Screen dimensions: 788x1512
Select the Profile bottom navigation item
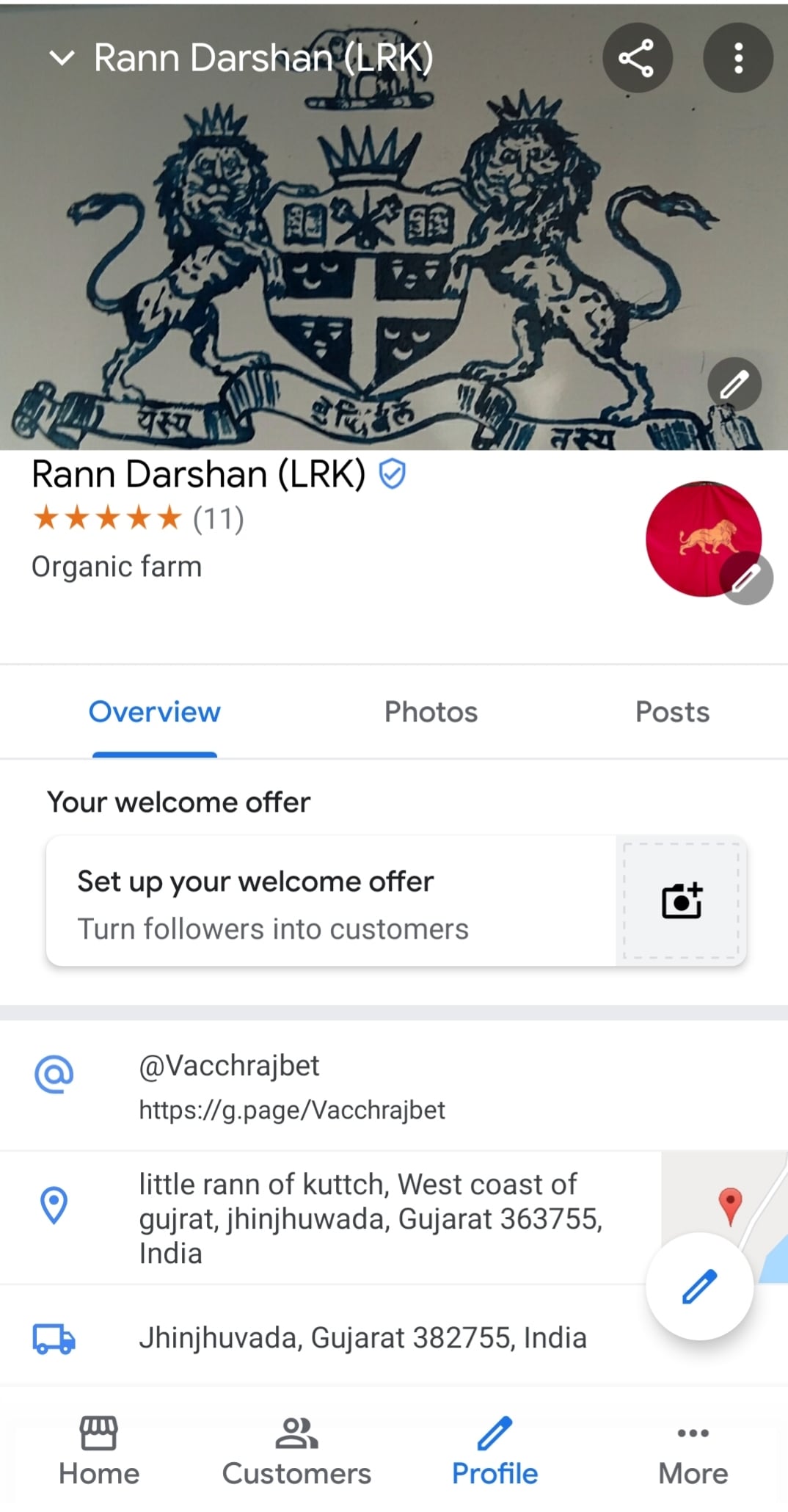click(x=495, y=1453)
